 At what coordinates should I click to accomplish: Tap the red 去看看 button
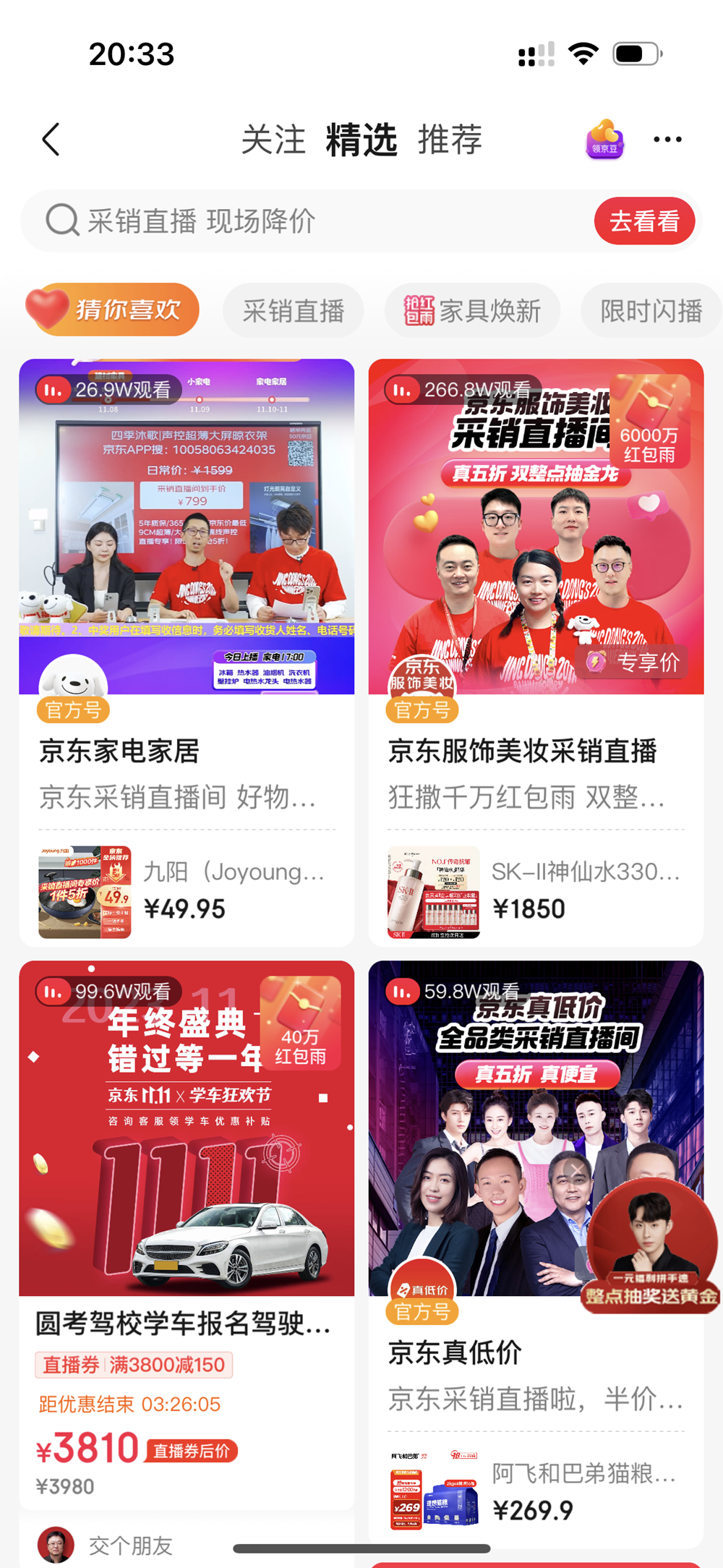644,221
